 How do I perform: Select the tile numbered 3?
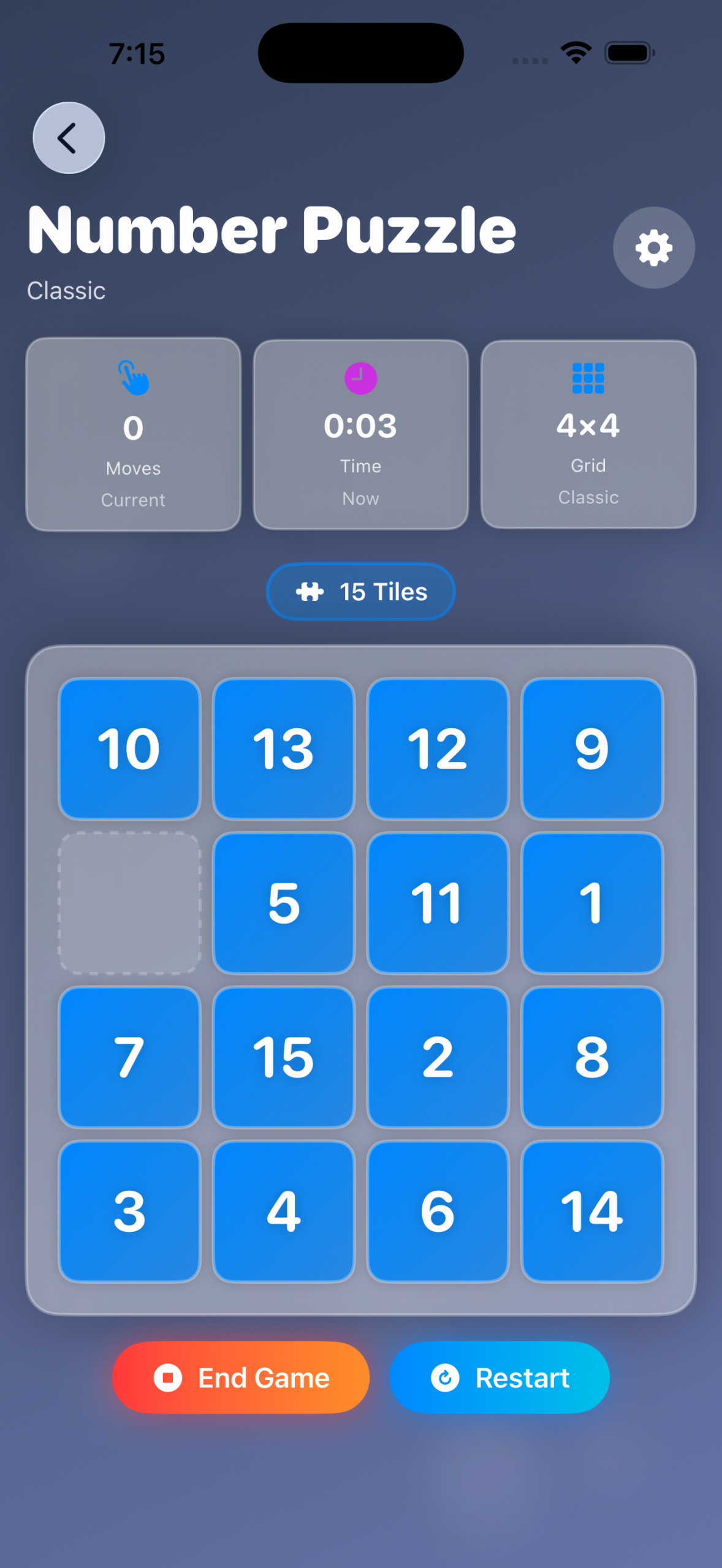(x=129, y=1212)
